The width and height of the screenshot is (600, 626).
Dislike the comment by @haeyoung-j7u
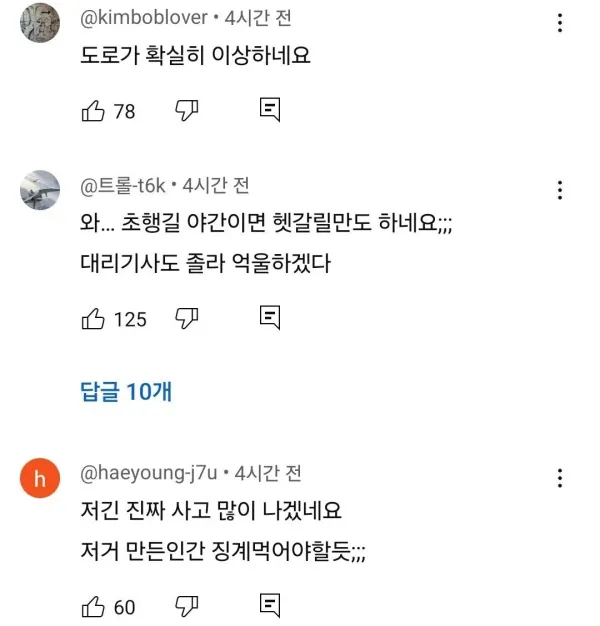click(187, 606)
